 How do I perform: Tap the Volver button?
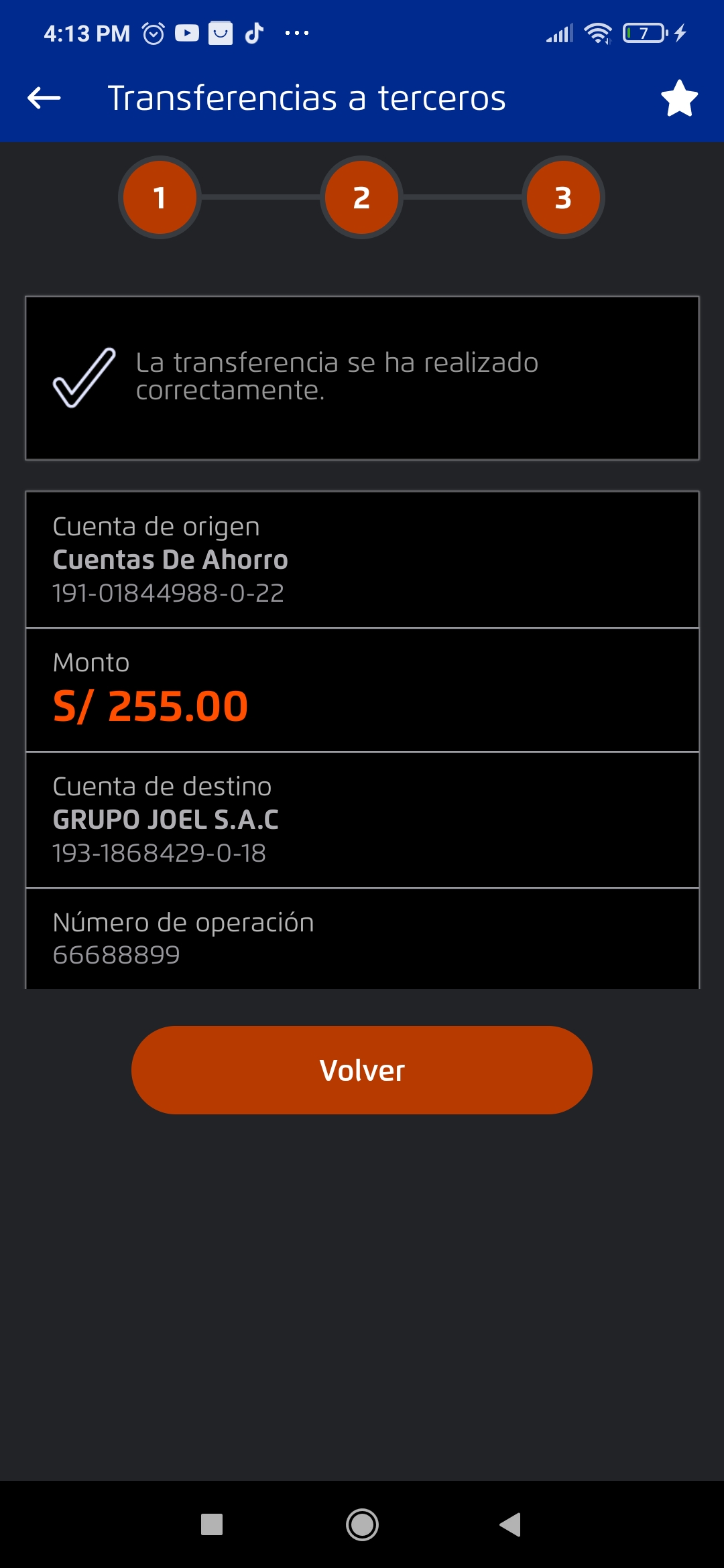[x=362, y=1070]
